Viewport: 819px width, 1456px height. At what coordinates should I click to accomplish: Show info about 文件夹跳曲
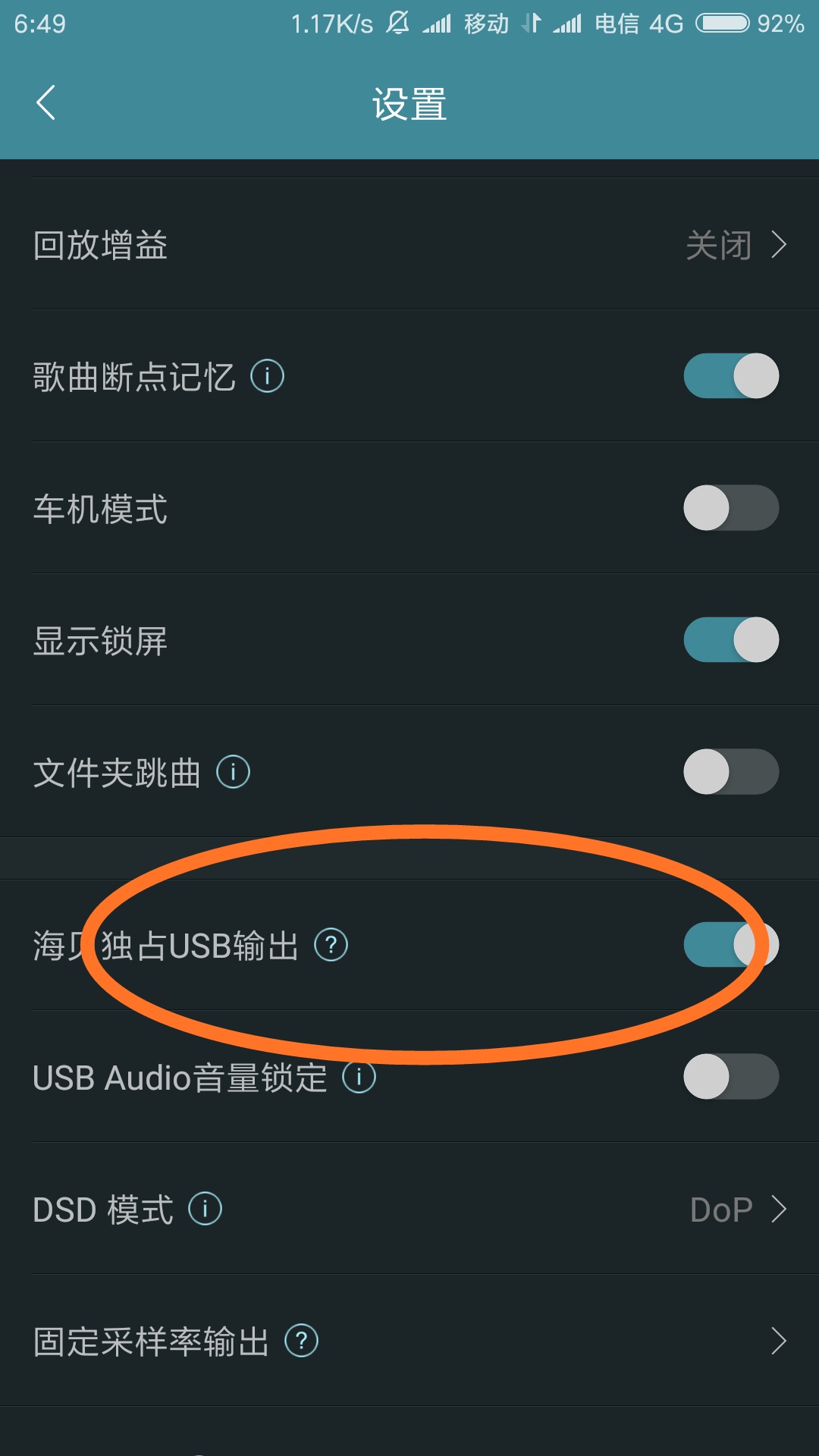(234, 772)
